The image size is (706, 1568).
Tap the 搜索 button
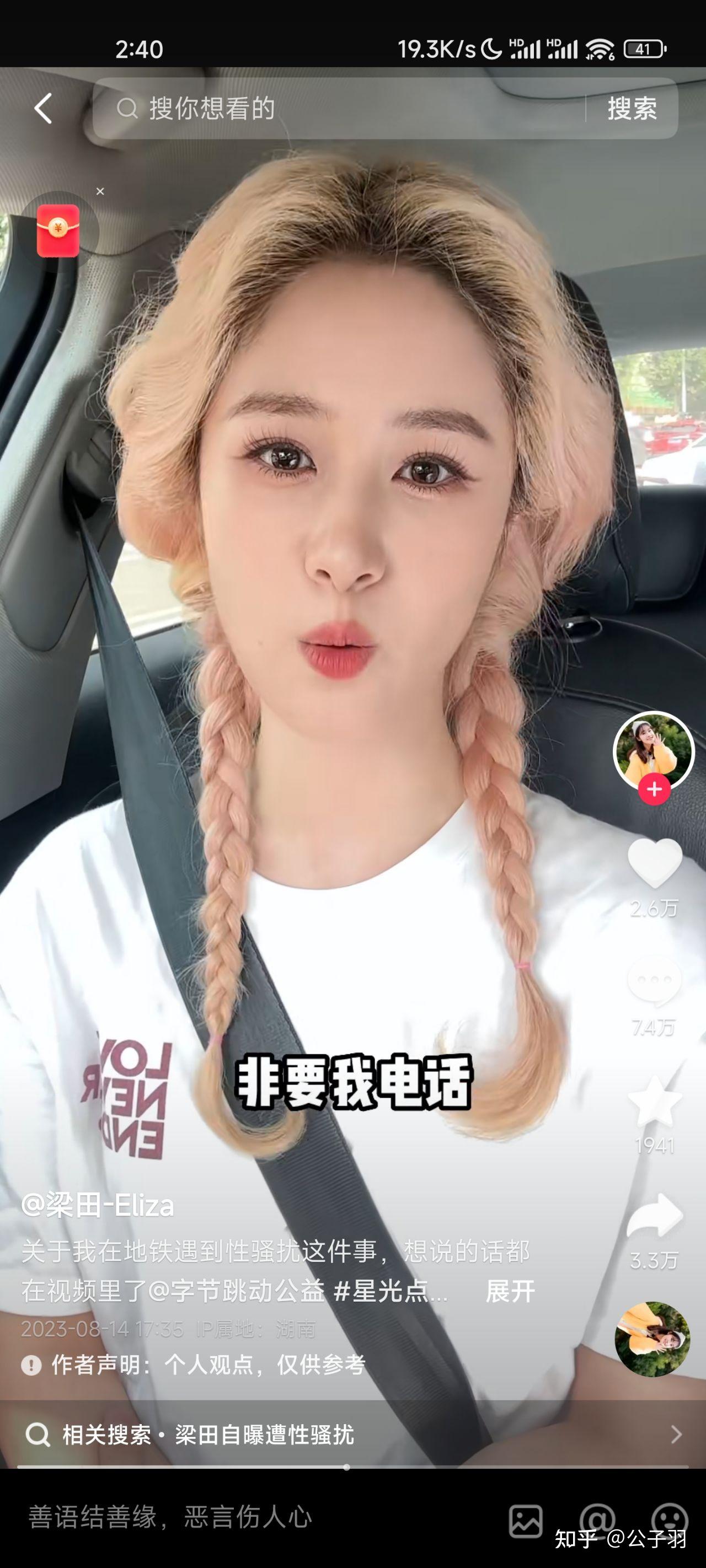click(x=632, y=109)
